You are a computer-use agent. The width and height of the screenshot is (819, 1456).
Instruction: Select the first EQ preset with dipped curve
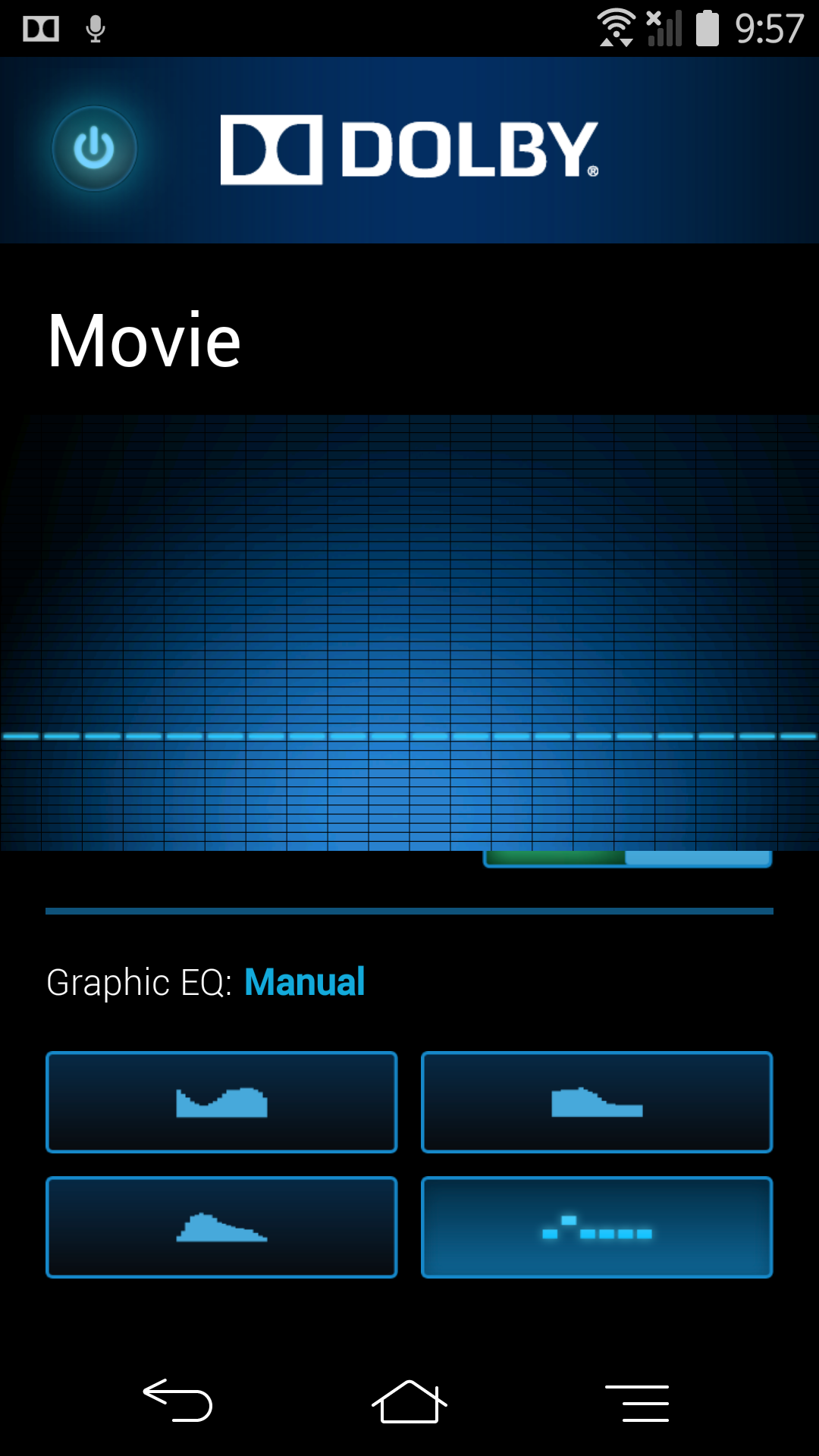click(221, 1102)
